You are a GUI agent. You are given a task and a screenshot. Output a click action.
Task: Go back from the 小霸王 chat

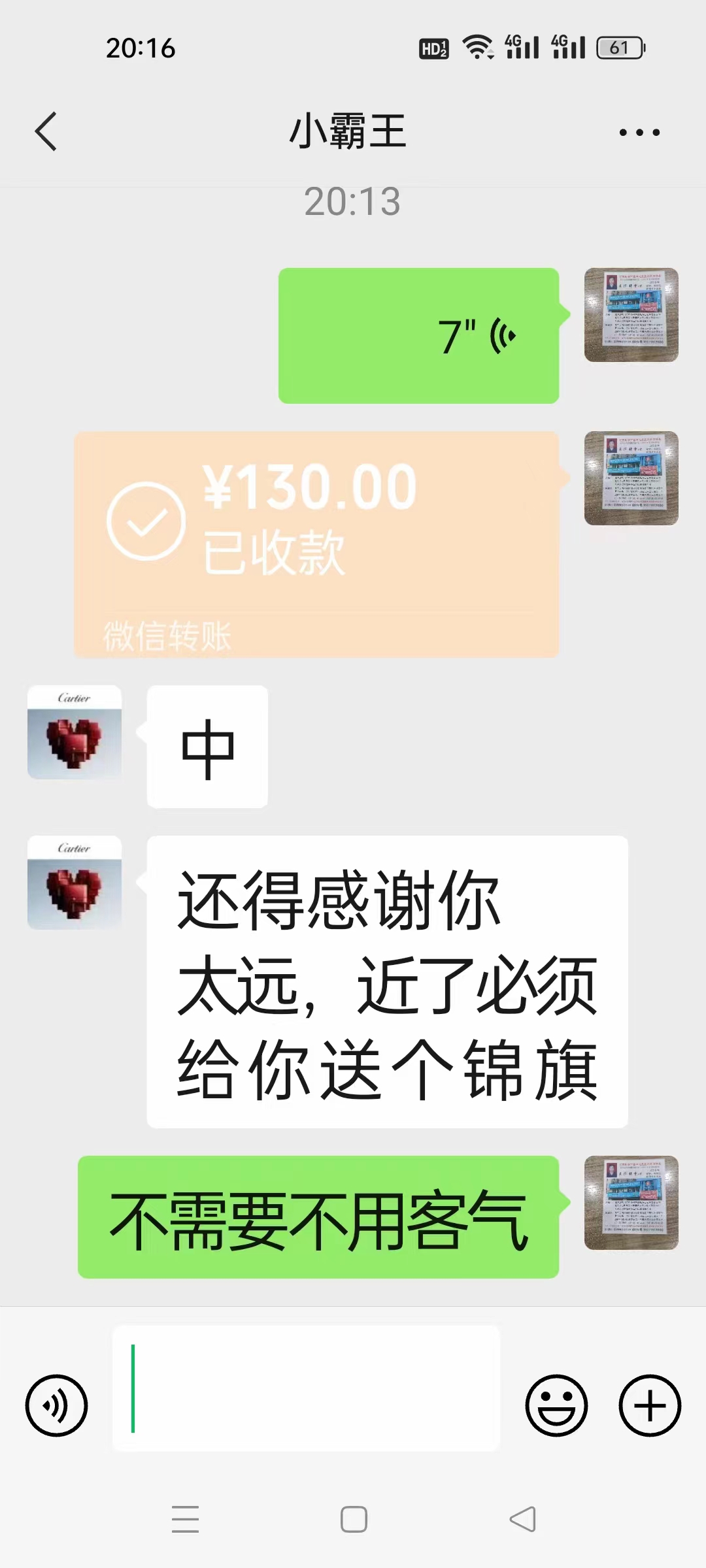coord(46,131)
